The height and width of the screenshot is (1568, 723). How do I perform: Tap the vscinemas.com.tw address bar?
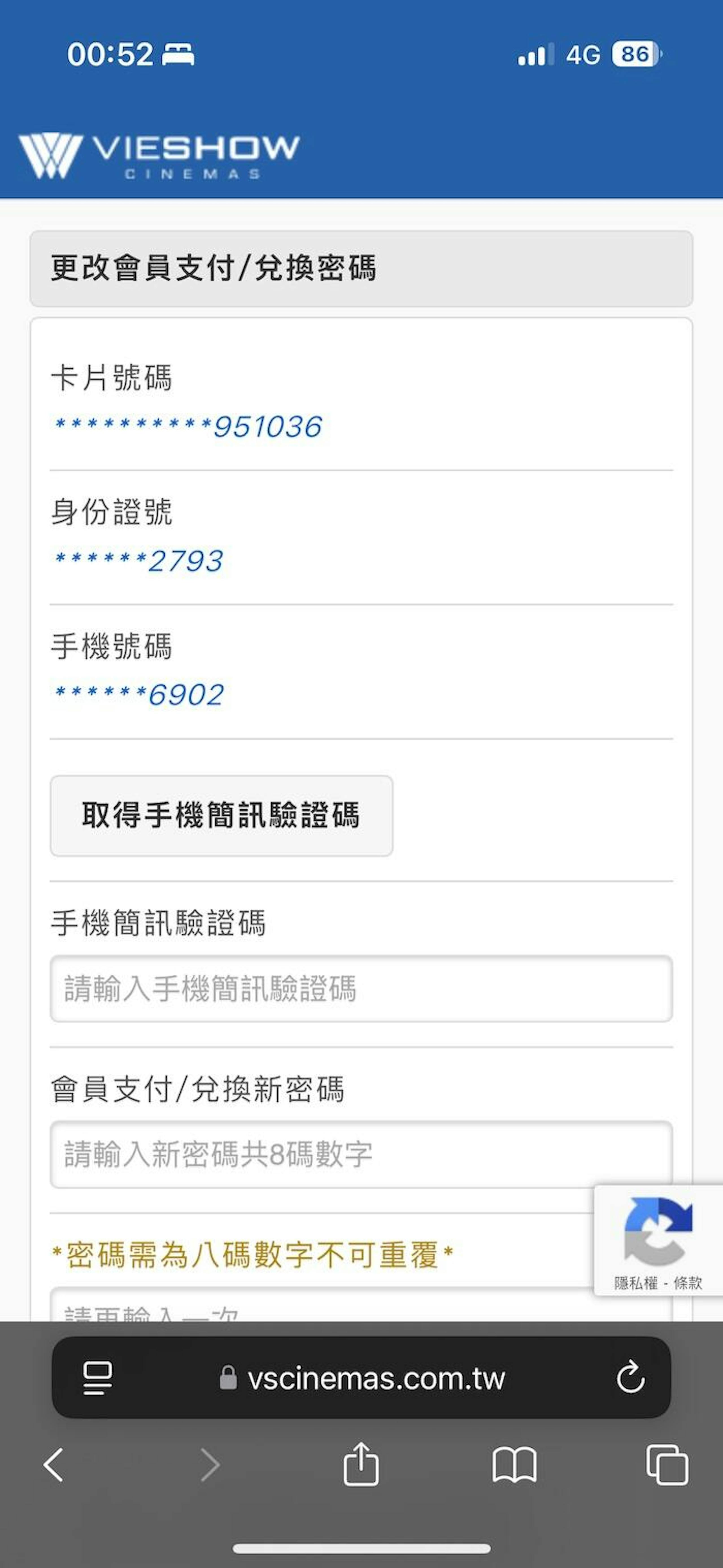point(361,1377)
